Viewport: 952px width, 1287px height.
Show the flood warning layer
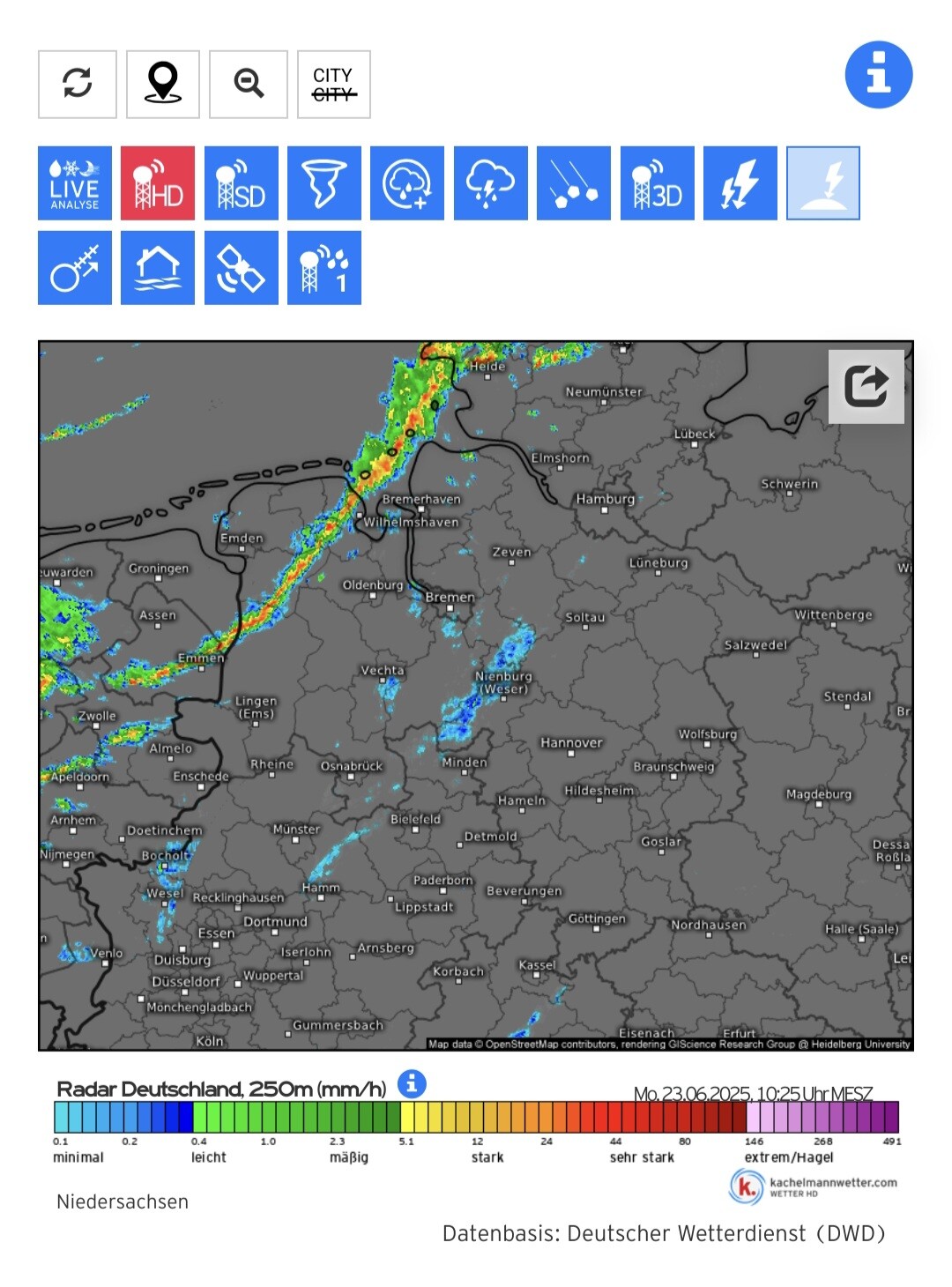point(158,268)
